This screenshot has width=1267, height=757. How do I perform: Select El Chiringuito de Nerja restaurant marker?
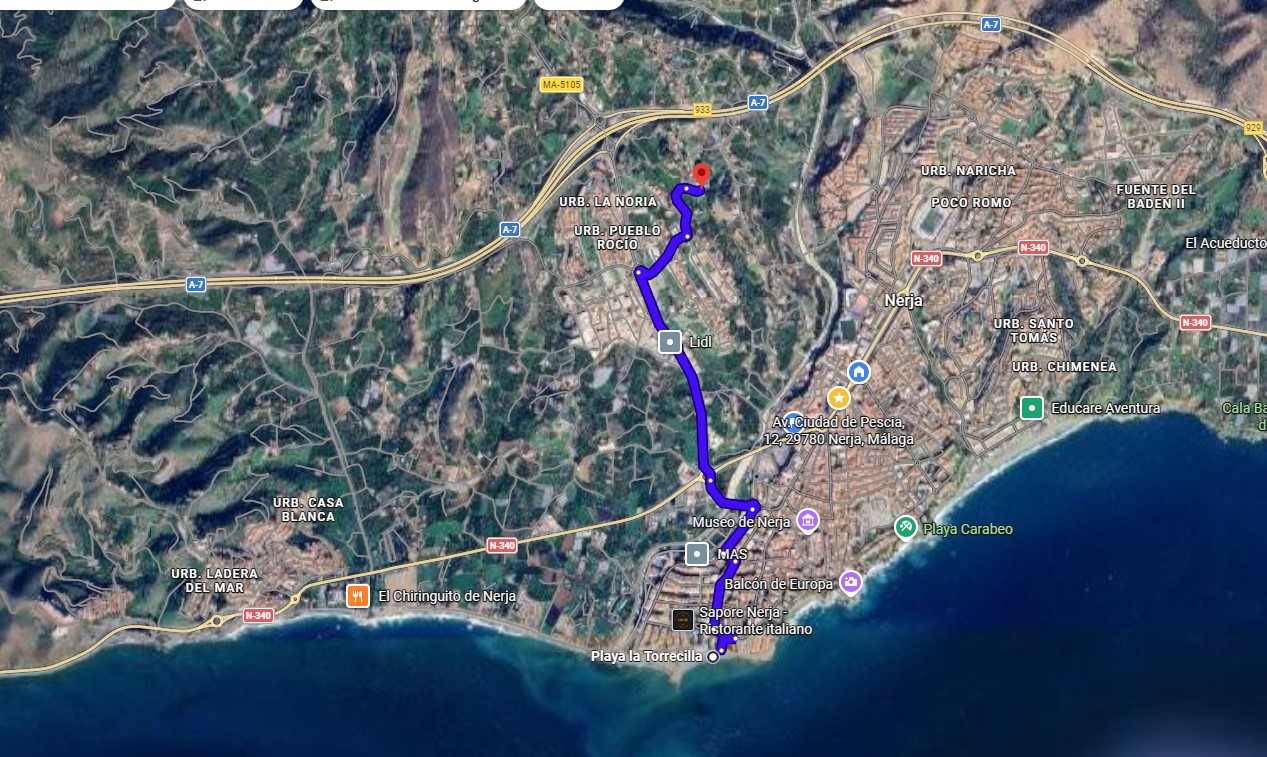(x=358, y=596)
